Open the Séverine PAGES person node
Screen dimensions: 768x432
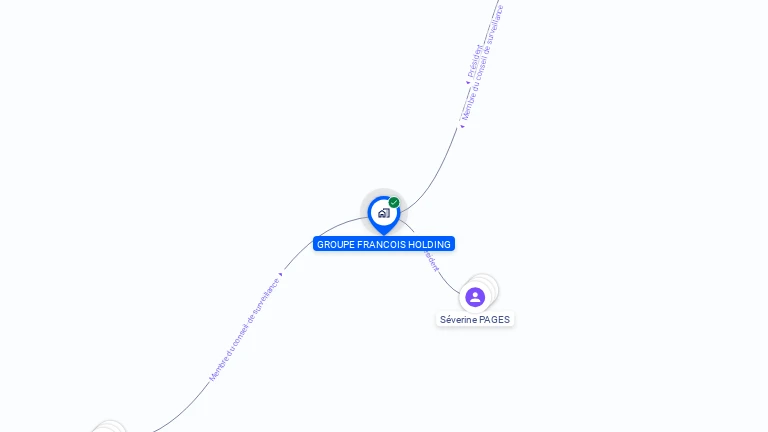click(x=475, y=297)
